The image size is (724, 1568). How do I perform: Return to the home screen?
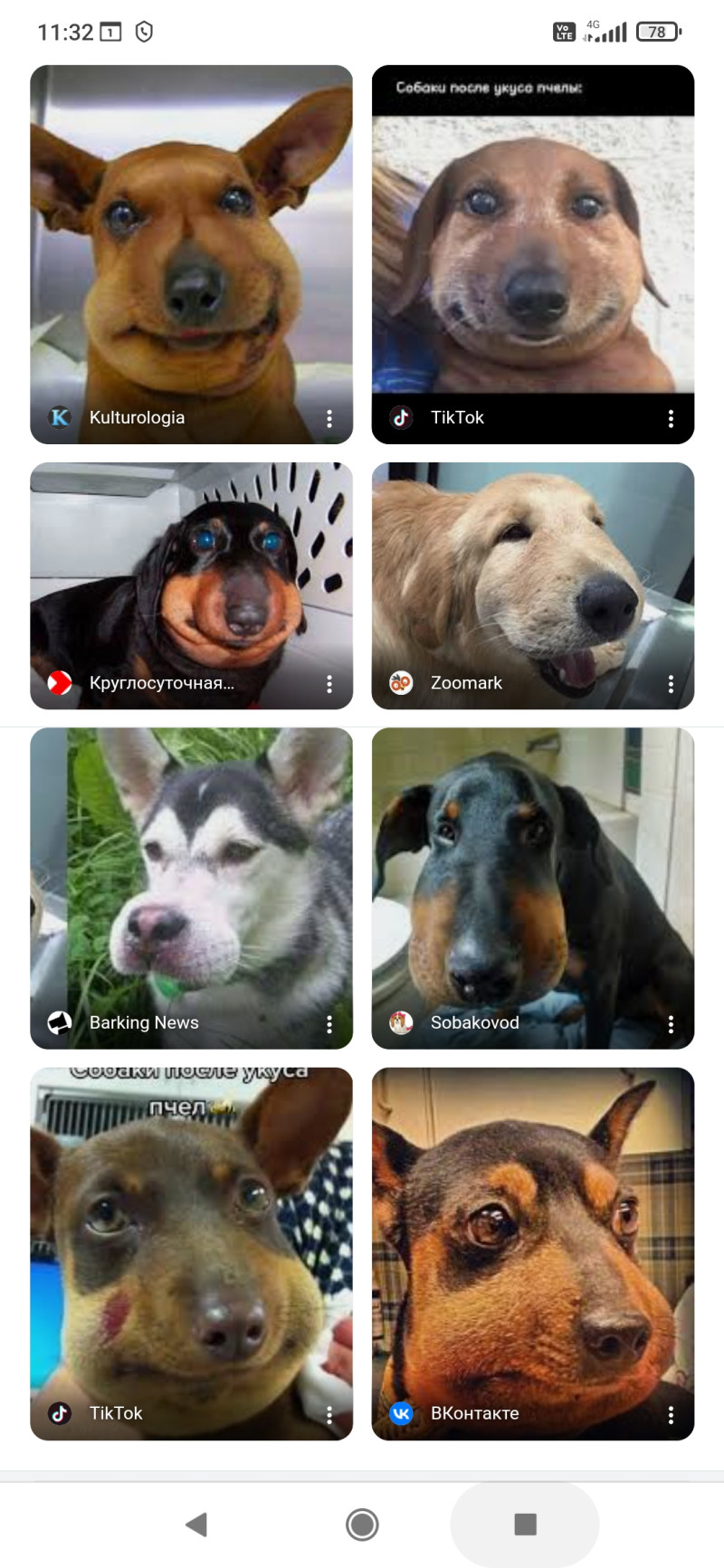[362, 1525]
